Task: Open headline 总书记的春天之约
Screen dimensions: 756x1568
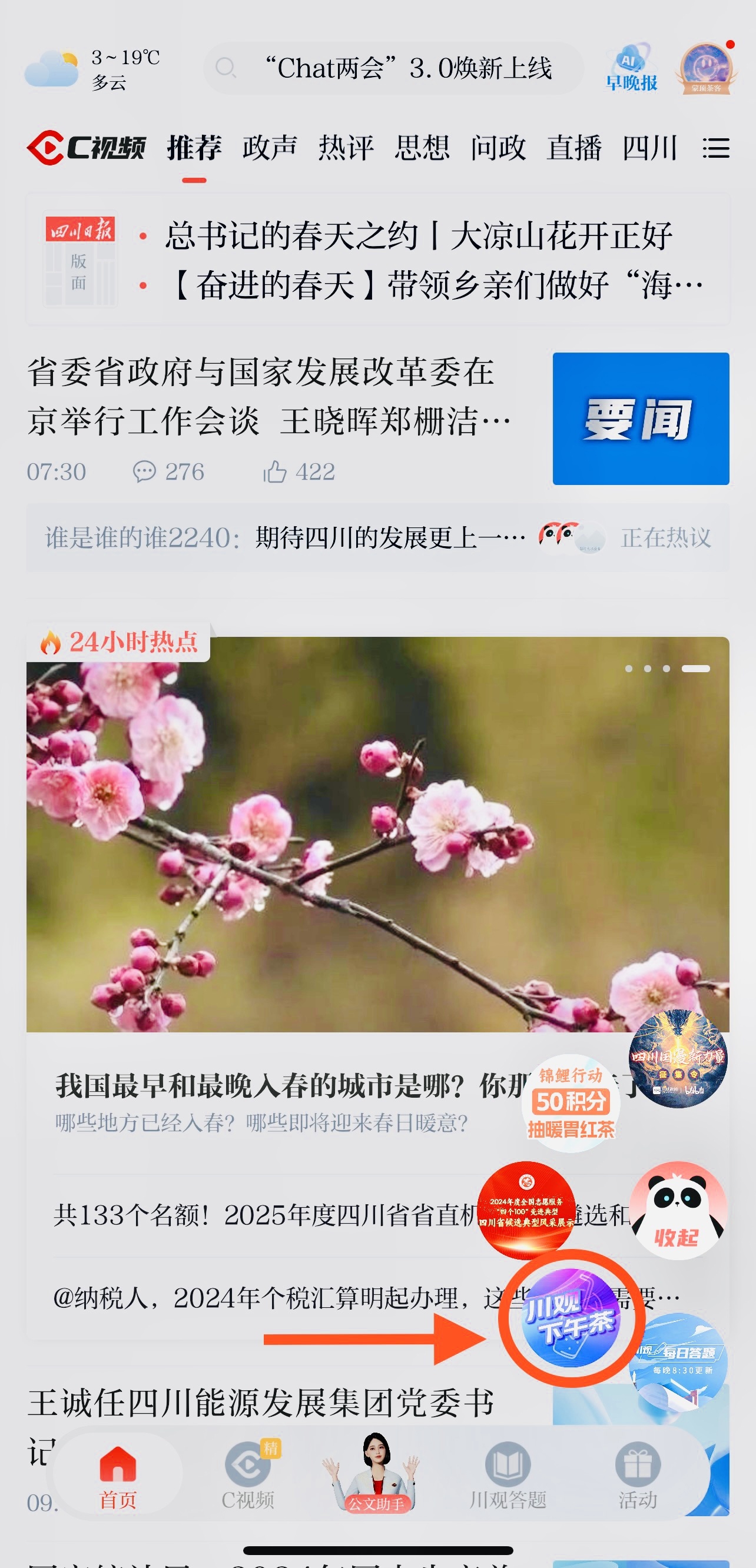Action: (x=417, y=235)
